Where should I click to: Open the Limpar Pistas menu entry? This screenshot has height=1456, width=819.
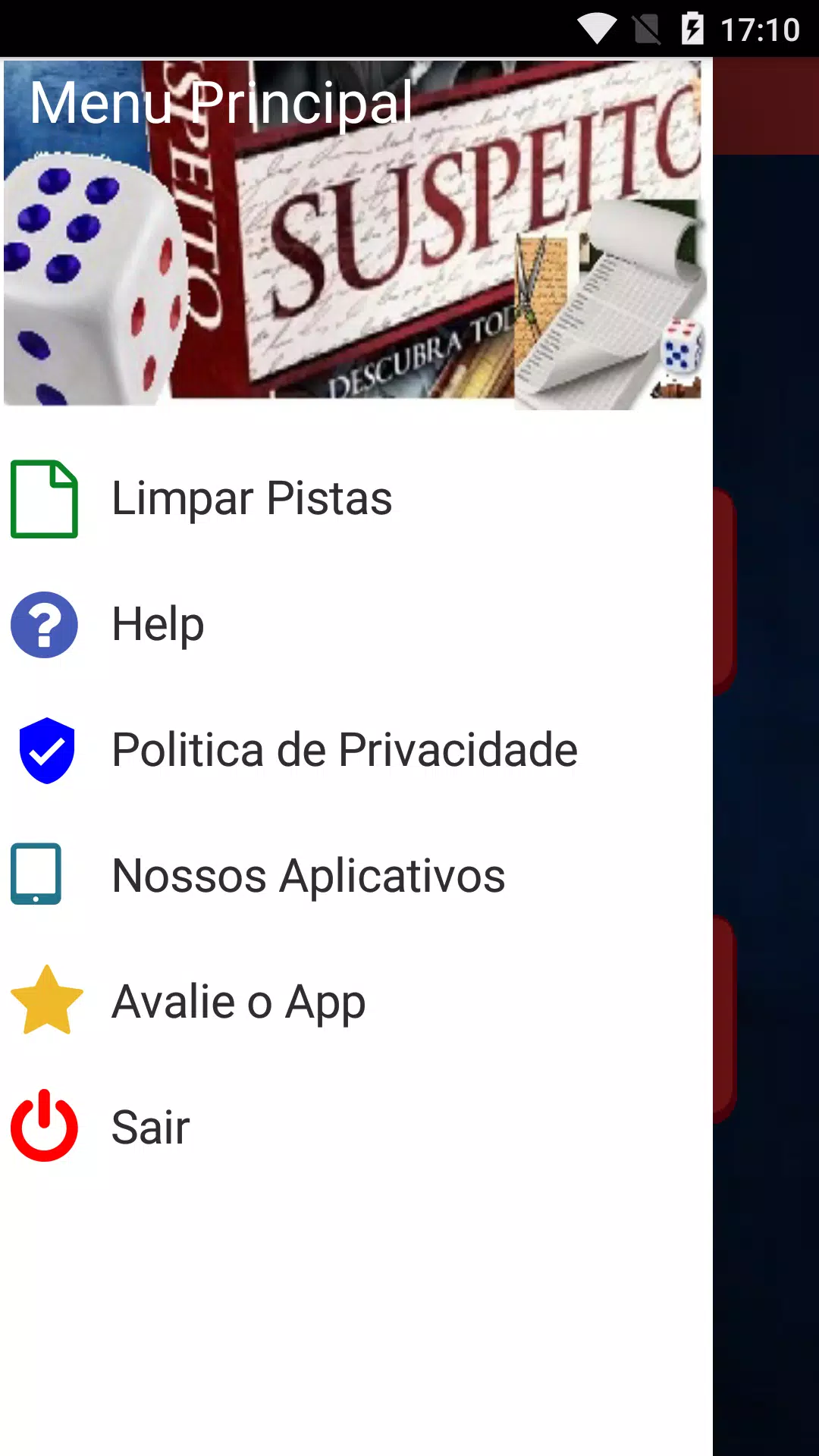tap(252, 499)
